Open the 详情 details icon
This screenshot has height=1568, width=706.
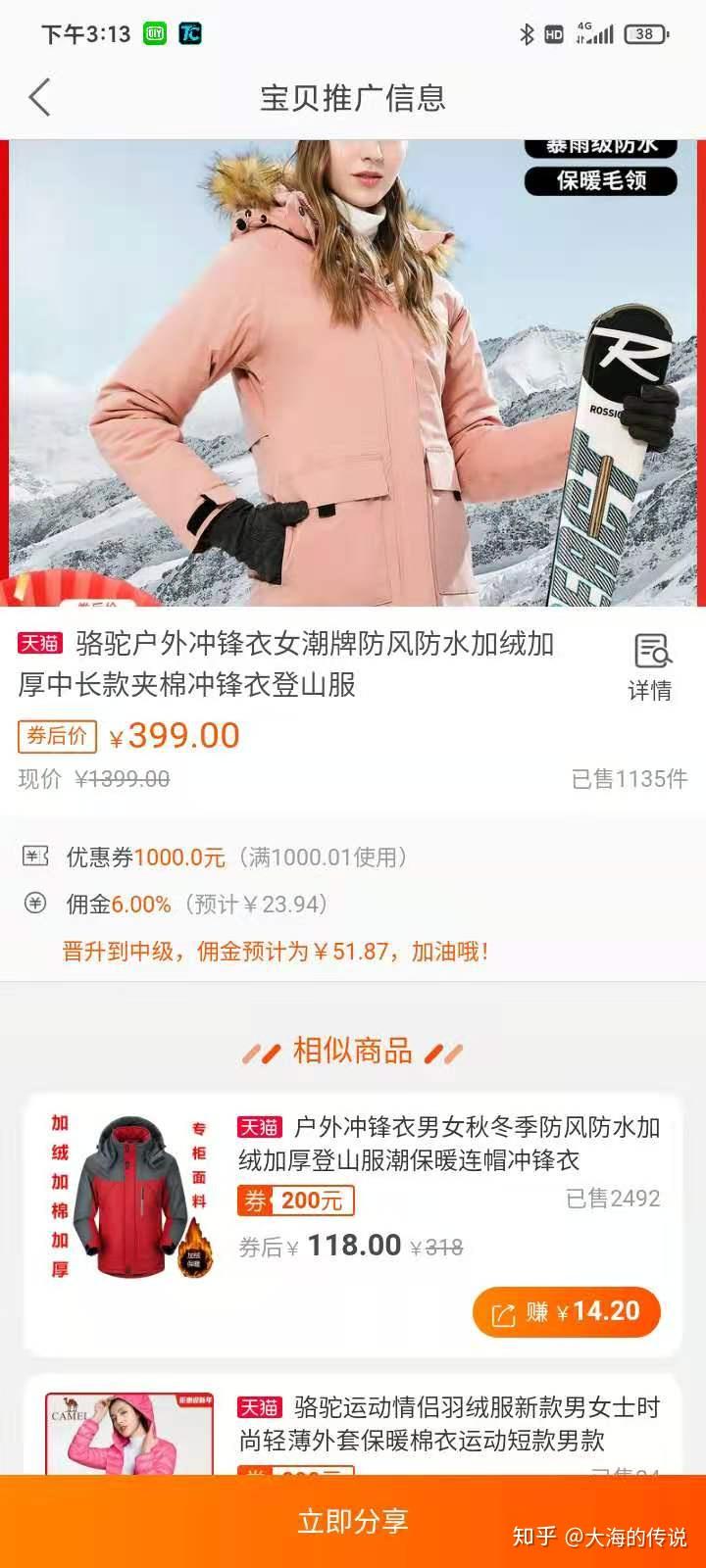[x=650, y=666]
